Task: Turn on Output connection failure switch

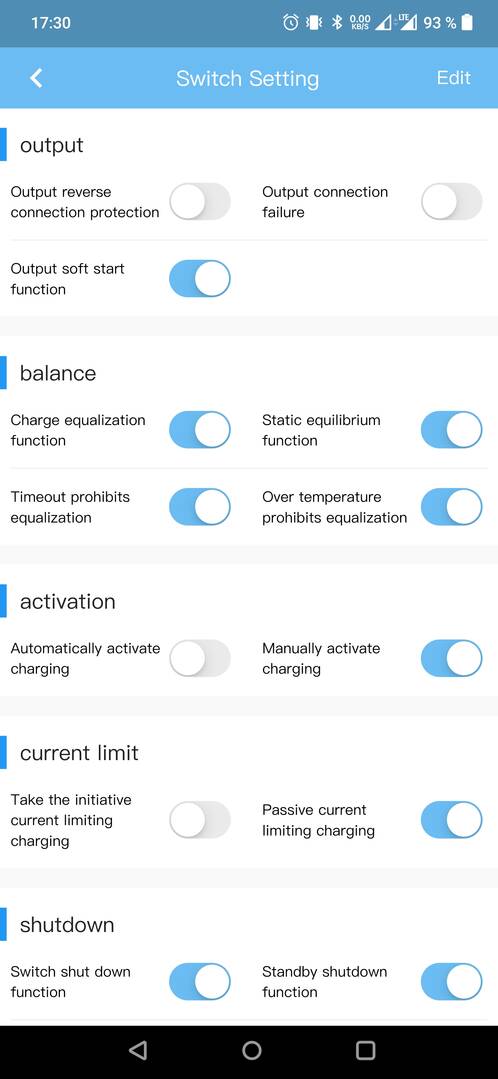Action: coord(451,202)
